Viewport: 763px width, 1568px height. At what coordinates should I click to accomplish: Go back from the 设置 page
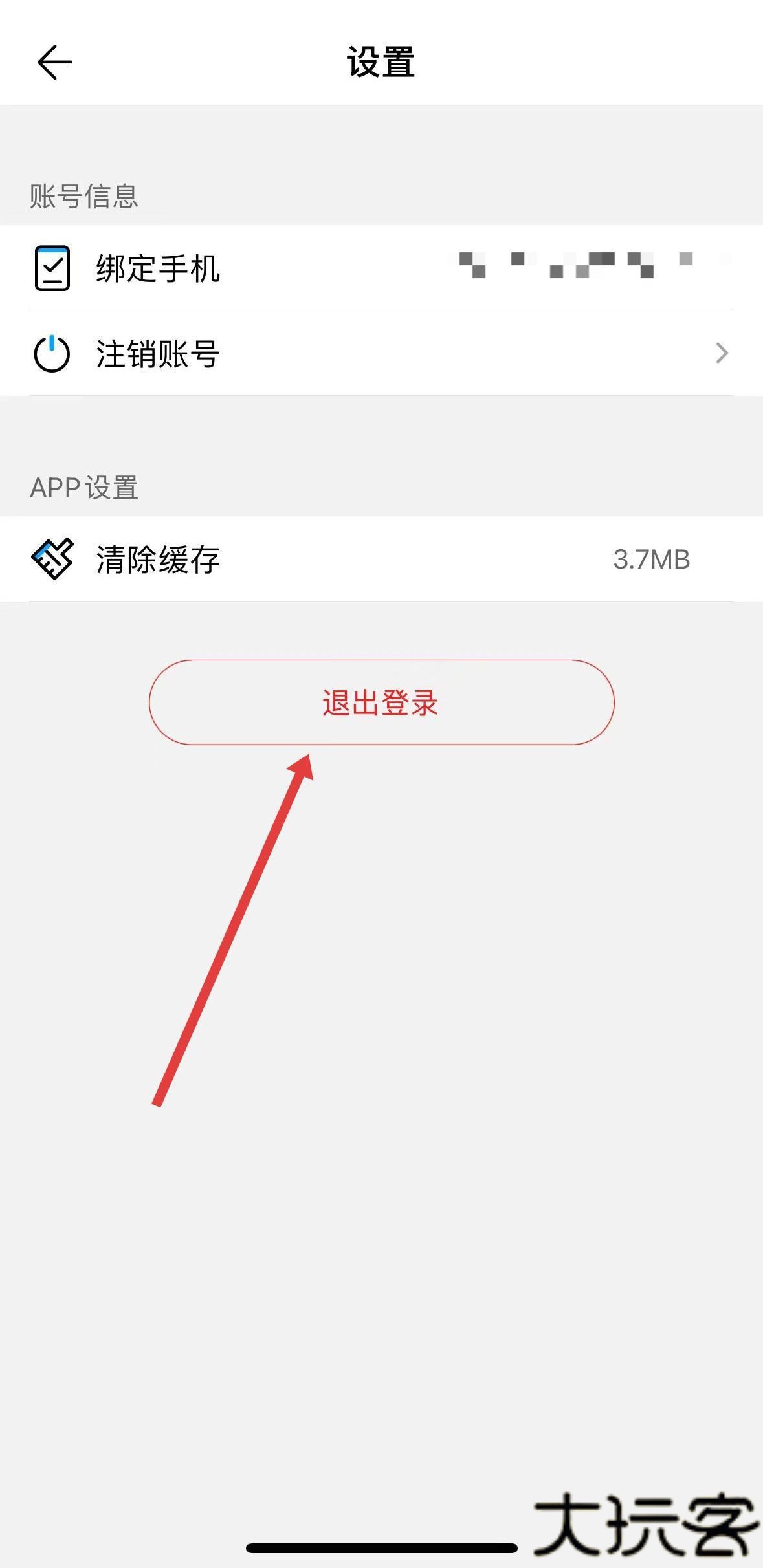pos(54,63)
